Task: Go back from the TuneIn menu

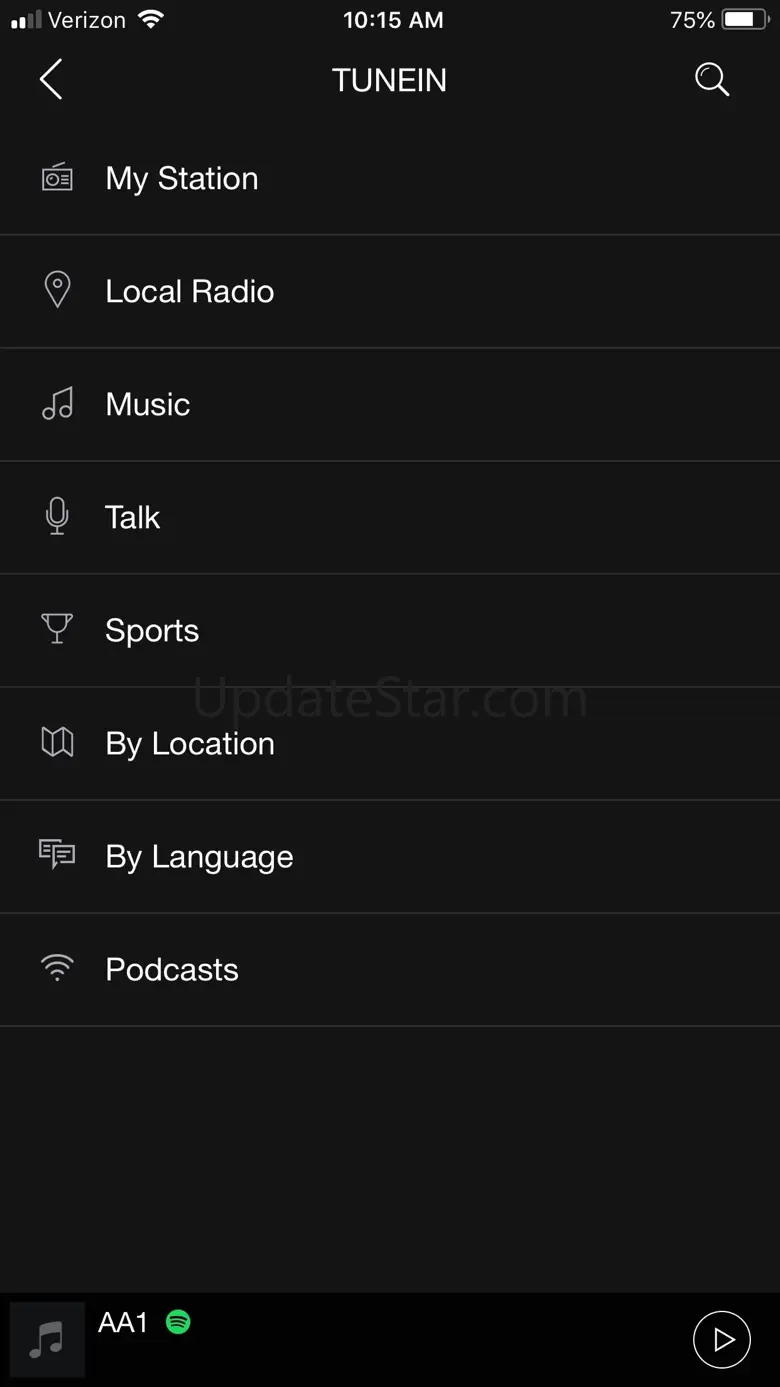Action: [x=51, y=79]
